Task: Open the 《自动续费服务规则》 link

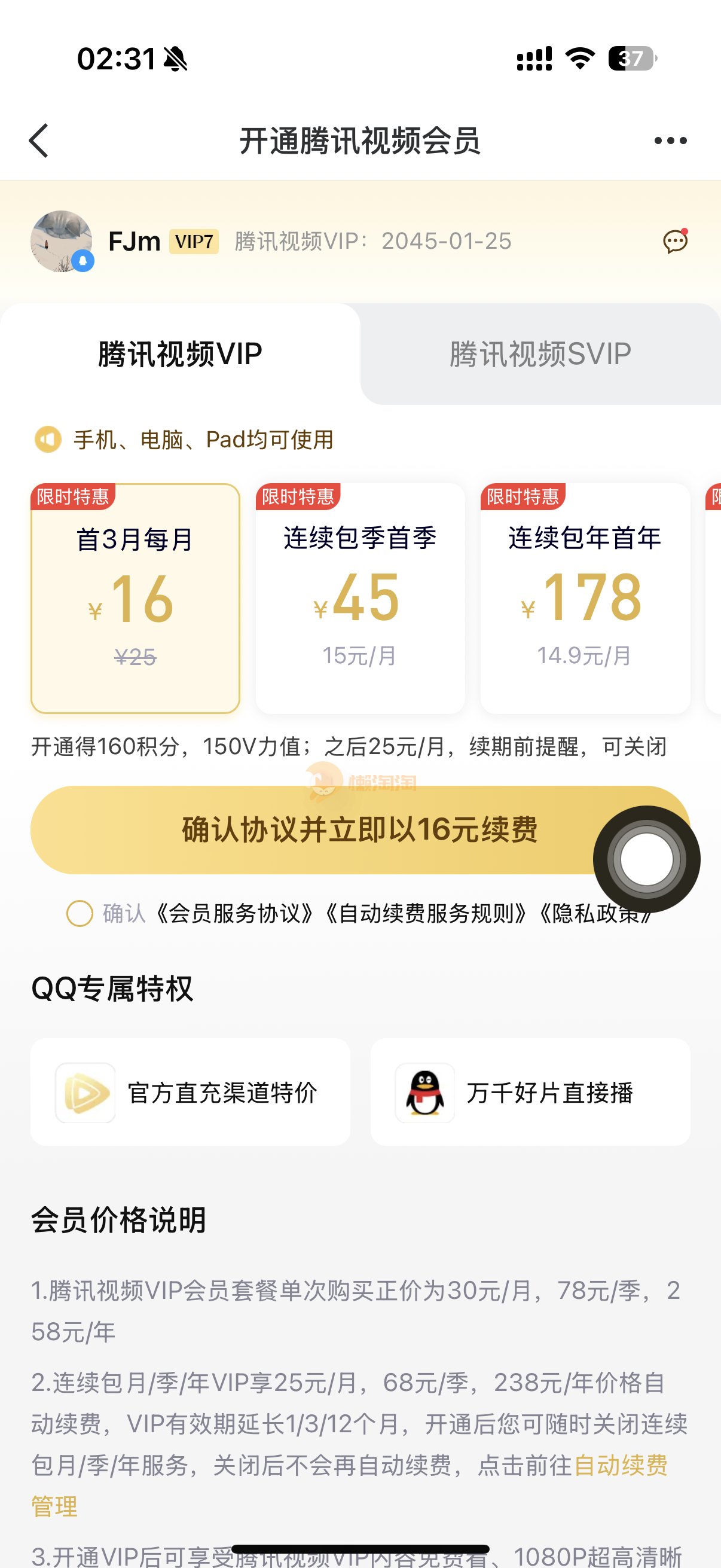Action: [x=426, y=913]
